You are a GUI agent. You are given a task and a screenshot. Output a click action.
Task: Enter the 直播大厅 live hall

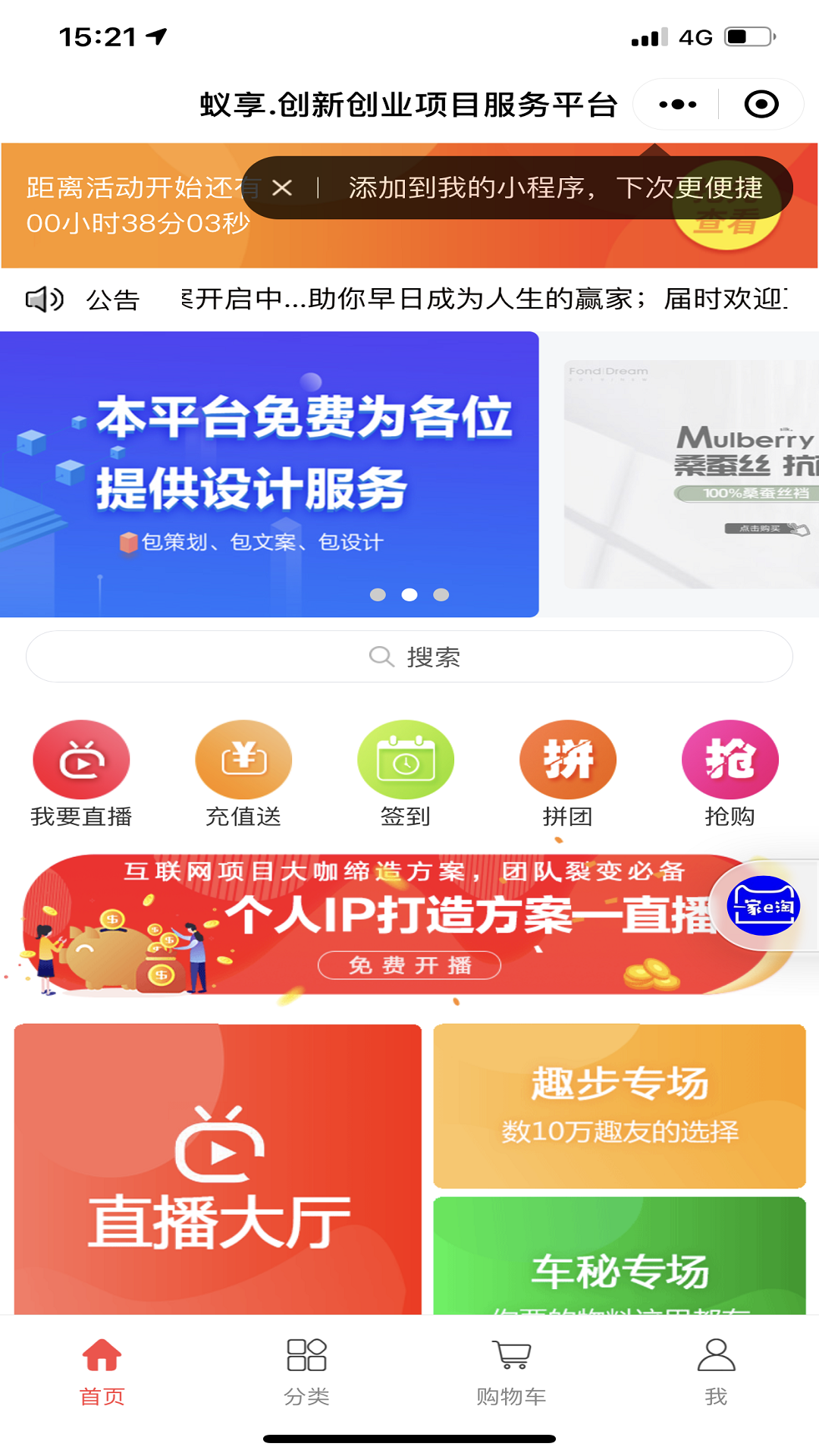coord(218,1168)
